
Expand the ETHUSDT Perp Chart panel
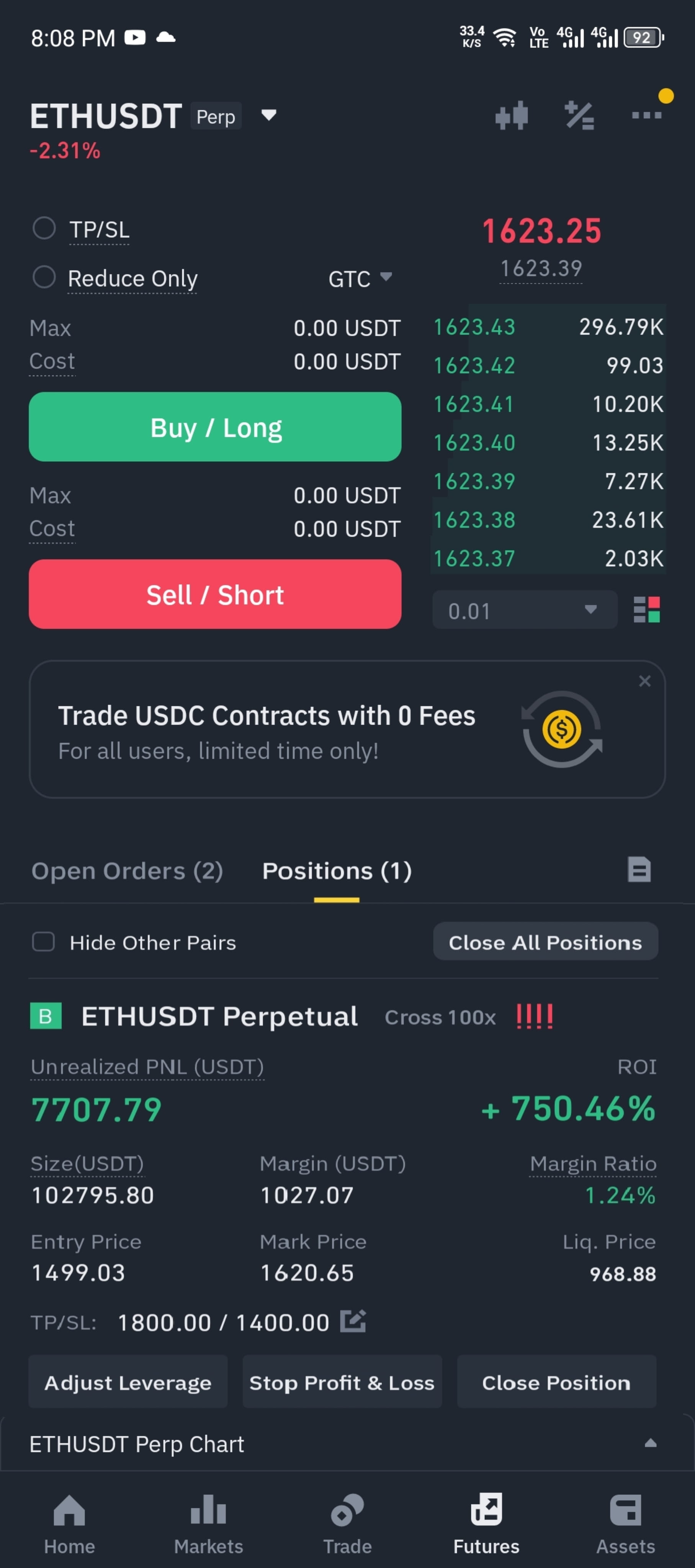point(651,1443)
